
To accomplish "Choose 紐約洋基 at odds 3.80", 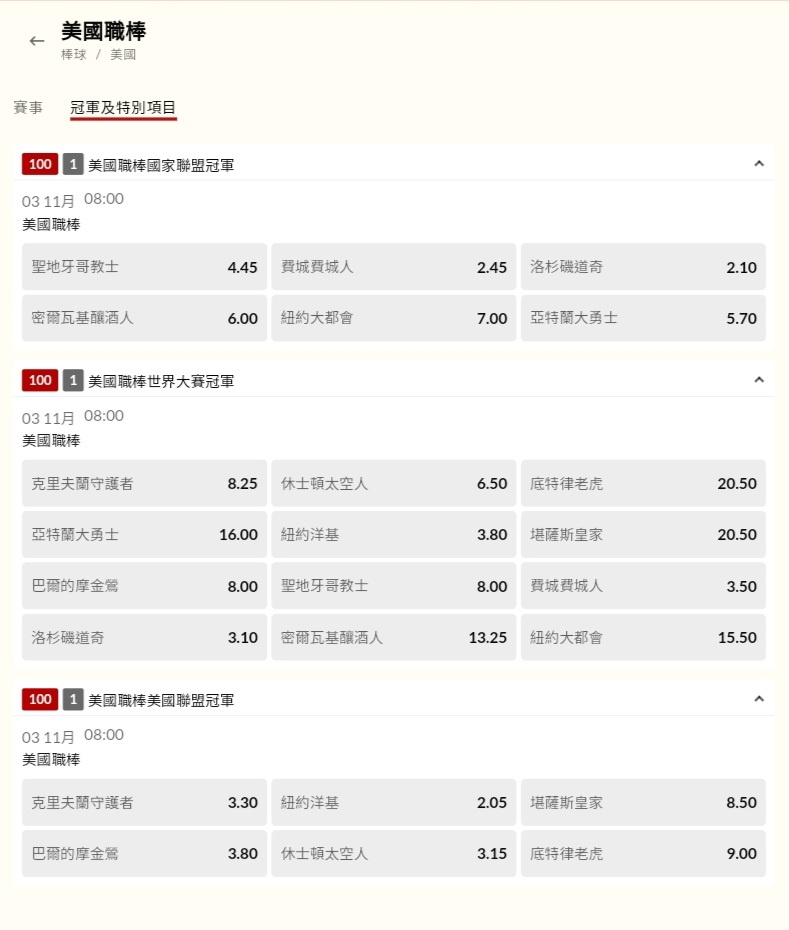I will pos(393,534).
